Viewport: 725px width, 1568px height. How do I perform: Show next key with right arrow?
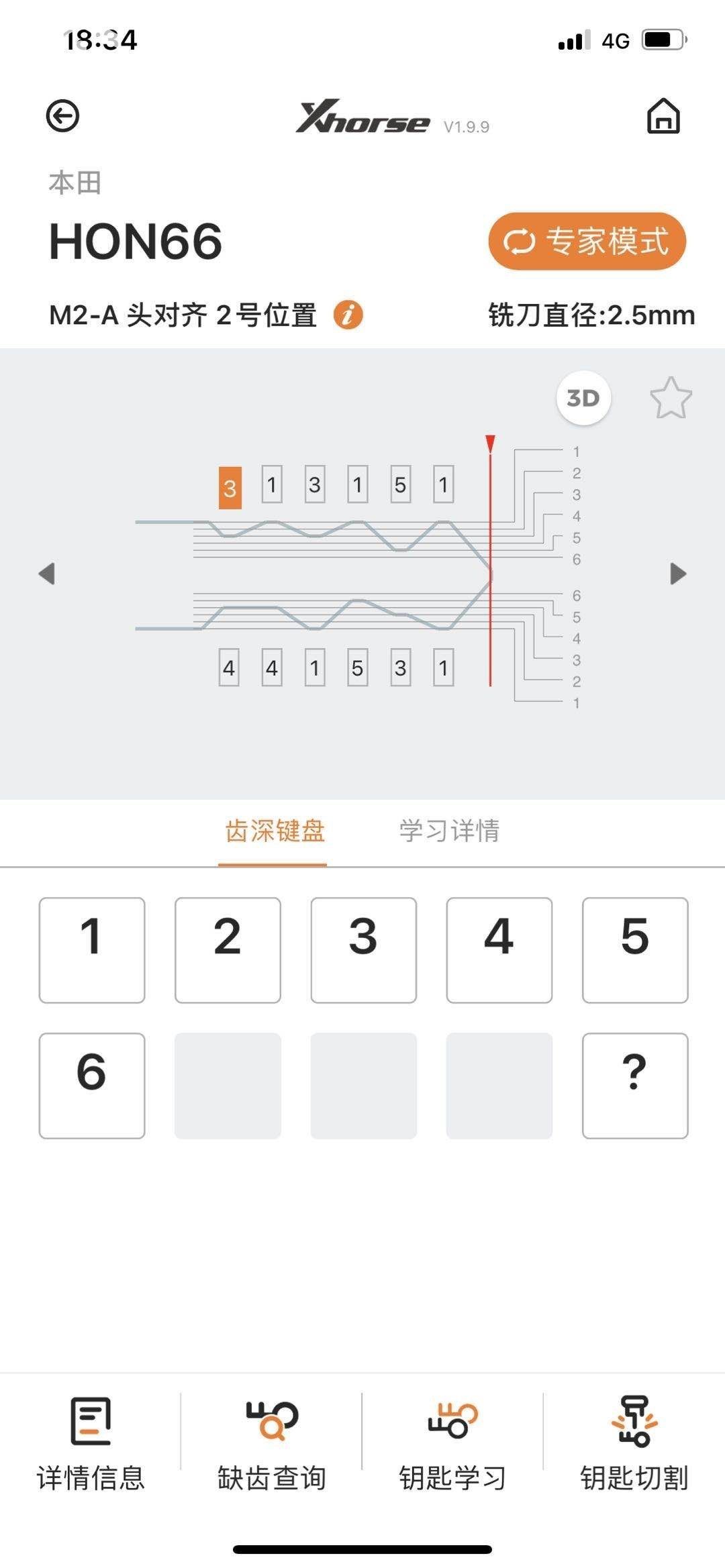tap(678, 574)
